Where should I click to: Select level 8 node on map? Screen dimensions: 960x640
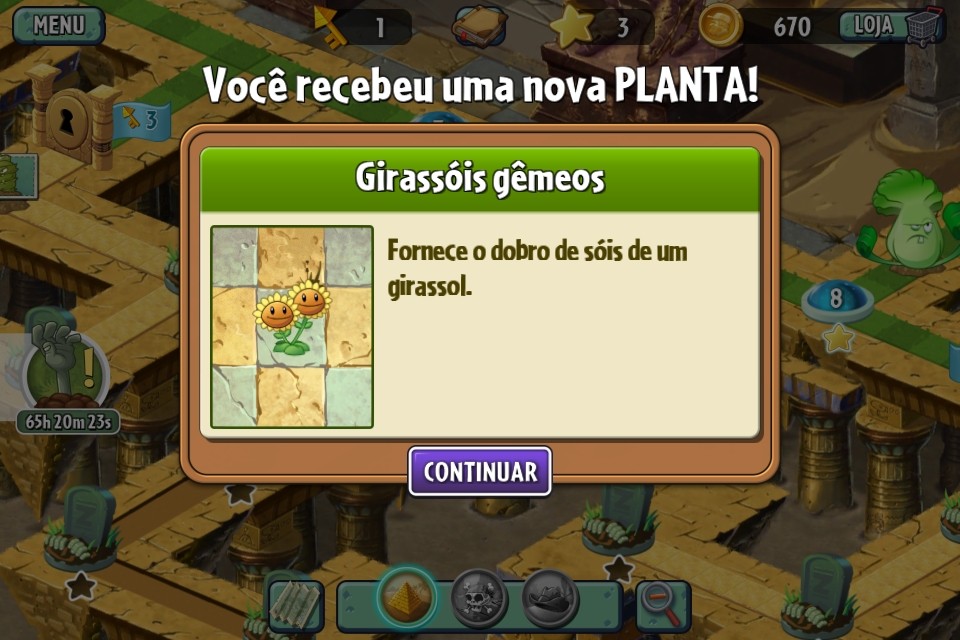click(x=837, y=298)
